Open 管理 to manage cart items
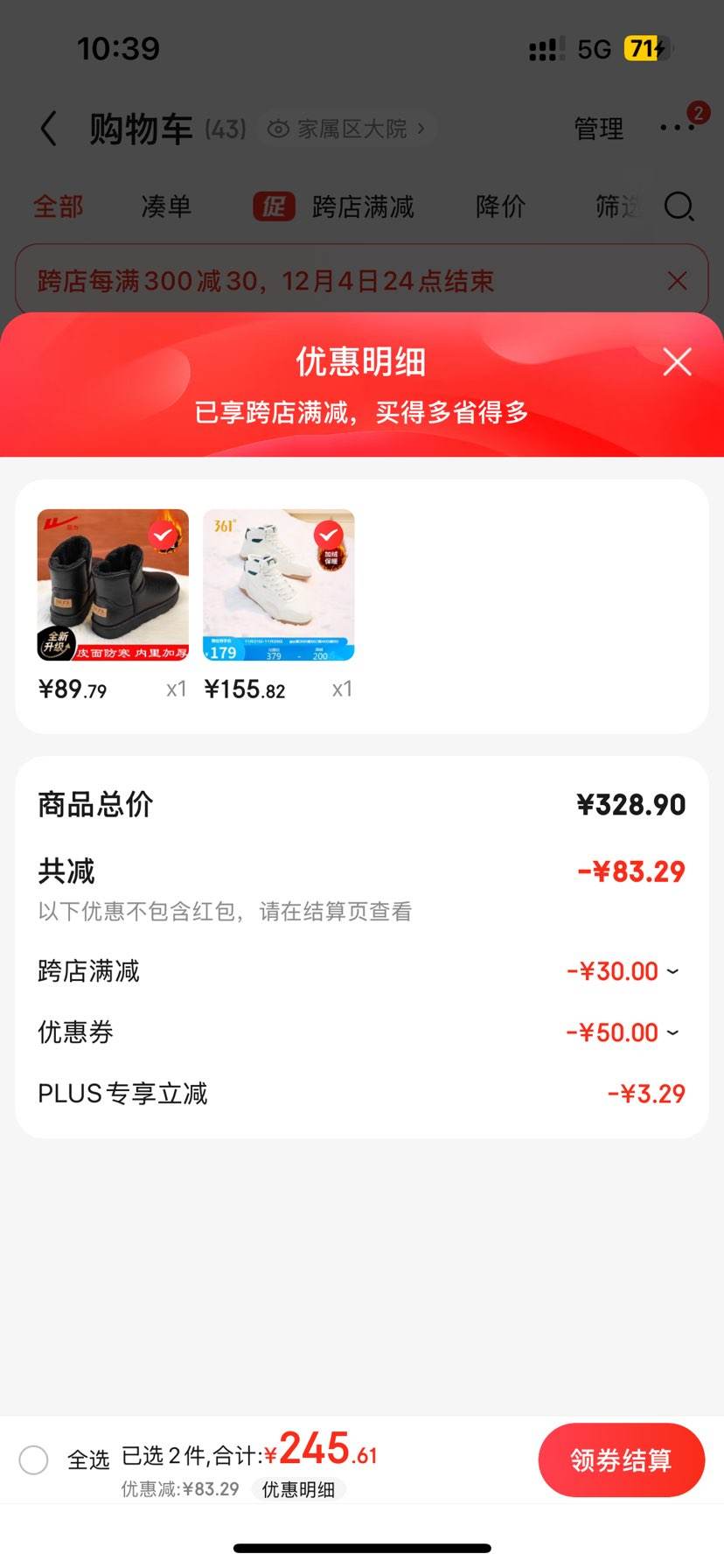 point(598,128)
